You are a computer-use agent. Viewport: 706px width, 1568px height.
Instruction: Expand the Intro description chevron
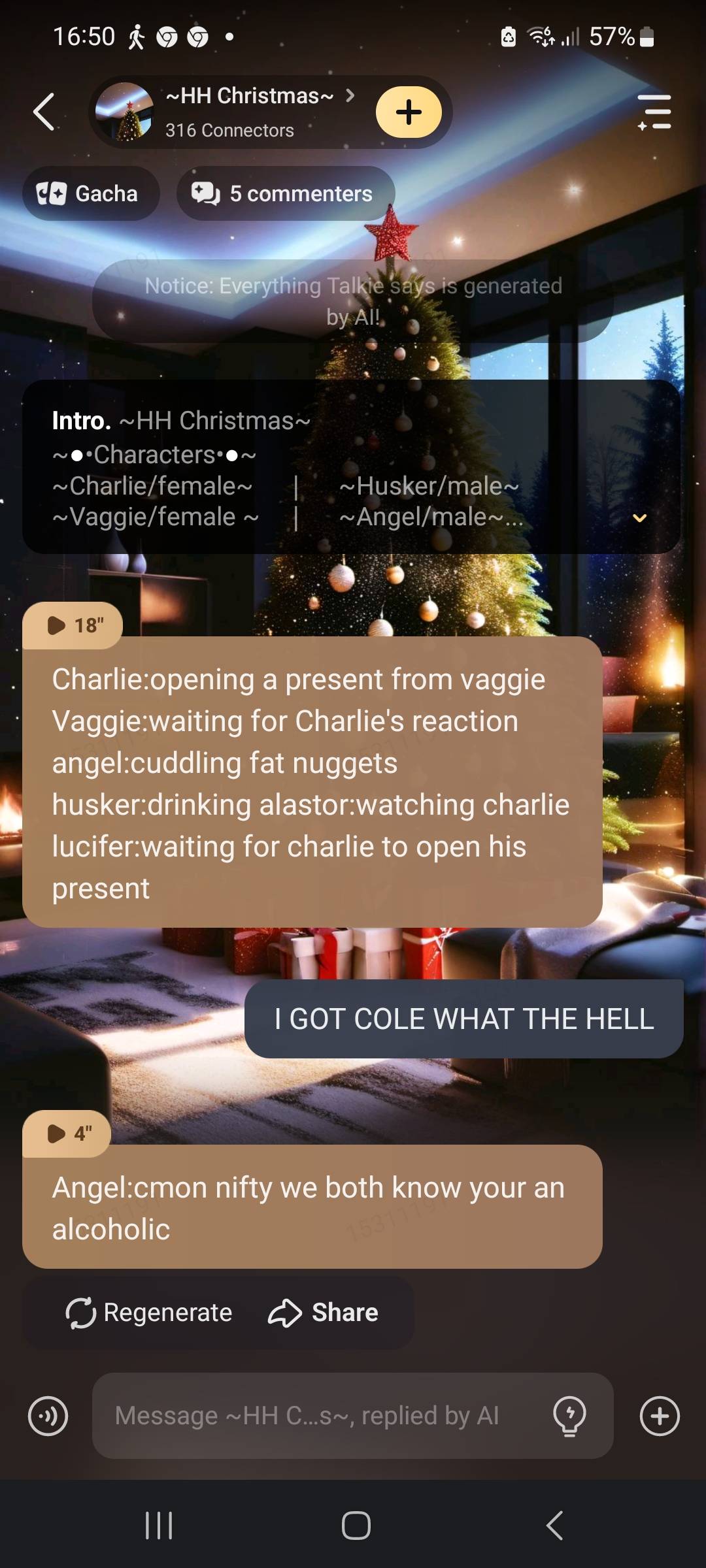pos(639,517)
